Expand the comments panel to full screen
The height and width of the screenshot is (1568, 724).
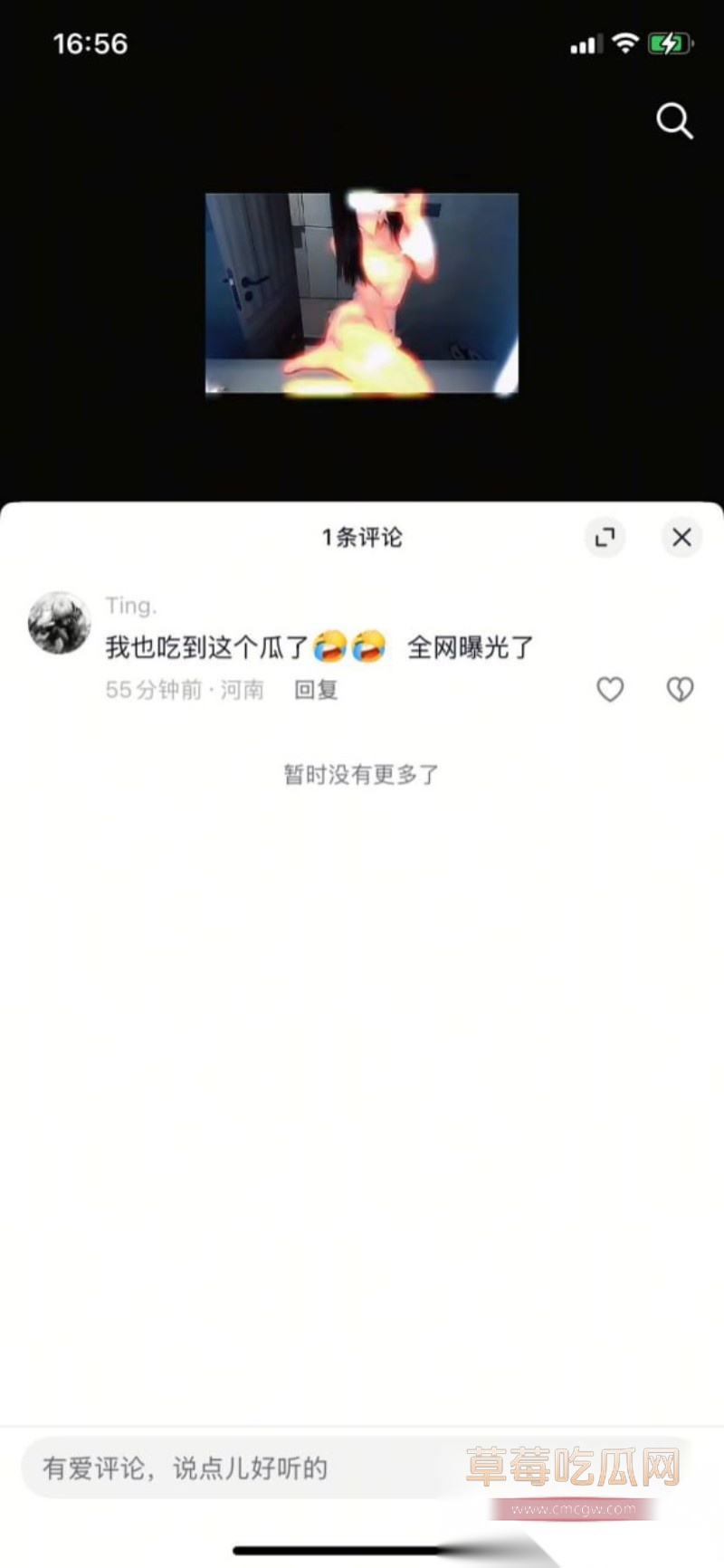point(605,537)
